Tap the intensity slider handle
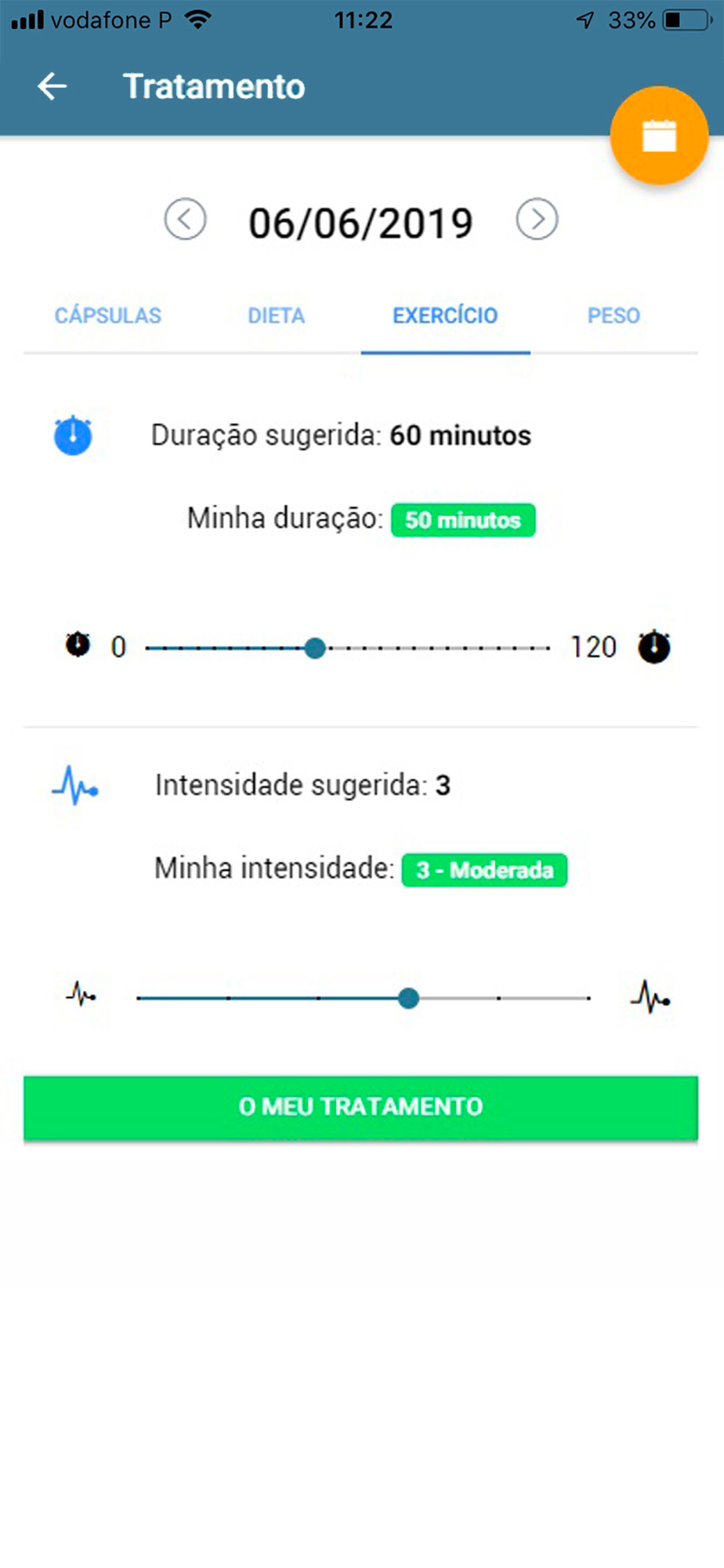724x1568 pixels. point(408,998)
